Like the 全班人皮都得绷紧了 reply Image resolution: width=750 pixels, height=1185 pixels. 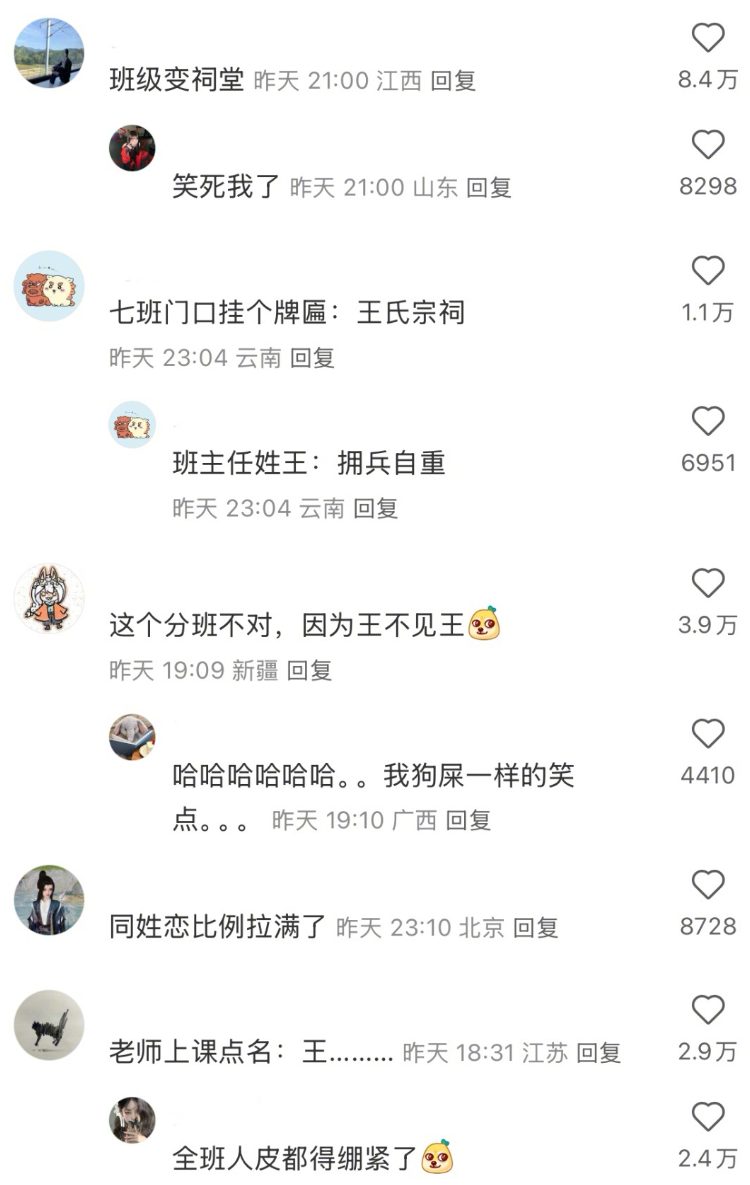click(x=708, y=1117)
